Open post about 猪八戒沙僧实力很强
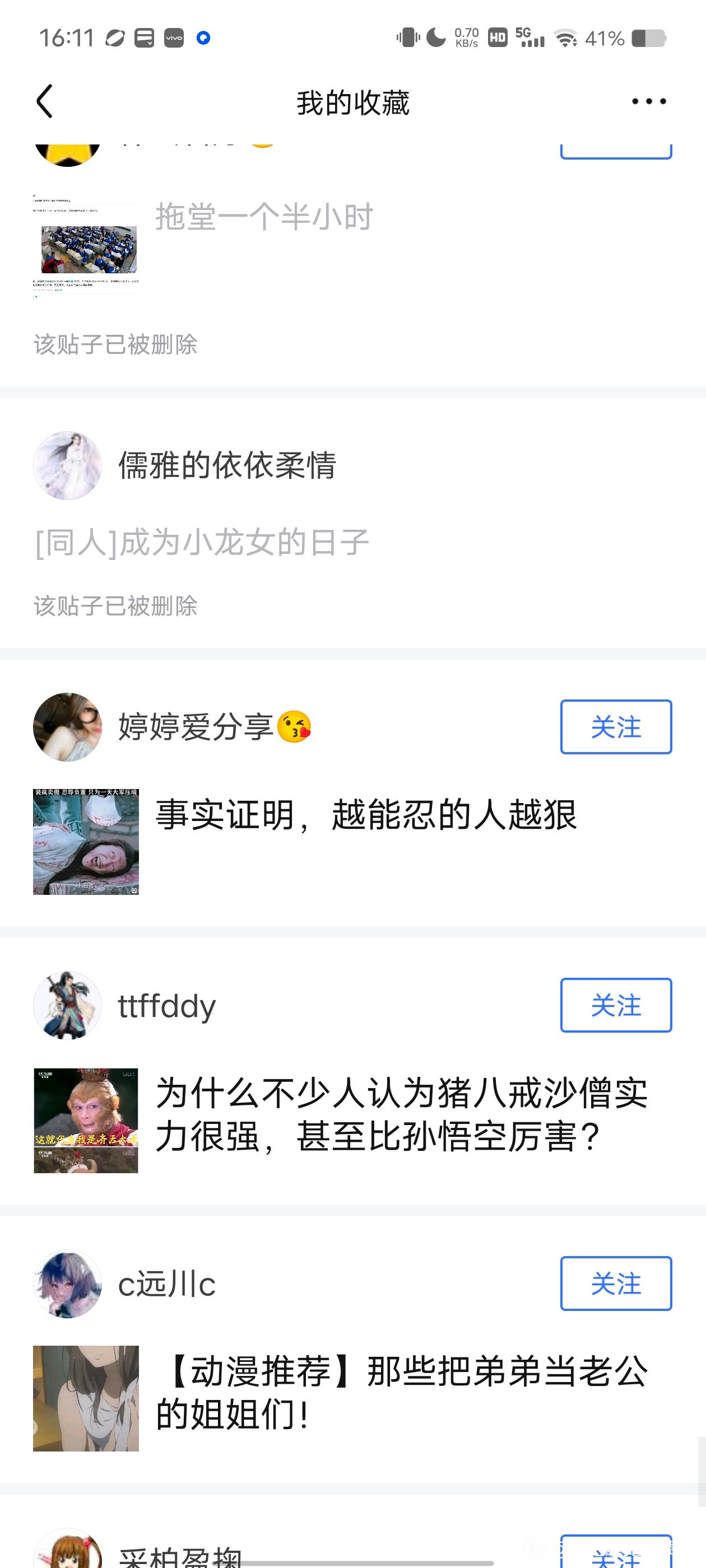Viewport: 706px width, 1568px height. point(401,1114)
